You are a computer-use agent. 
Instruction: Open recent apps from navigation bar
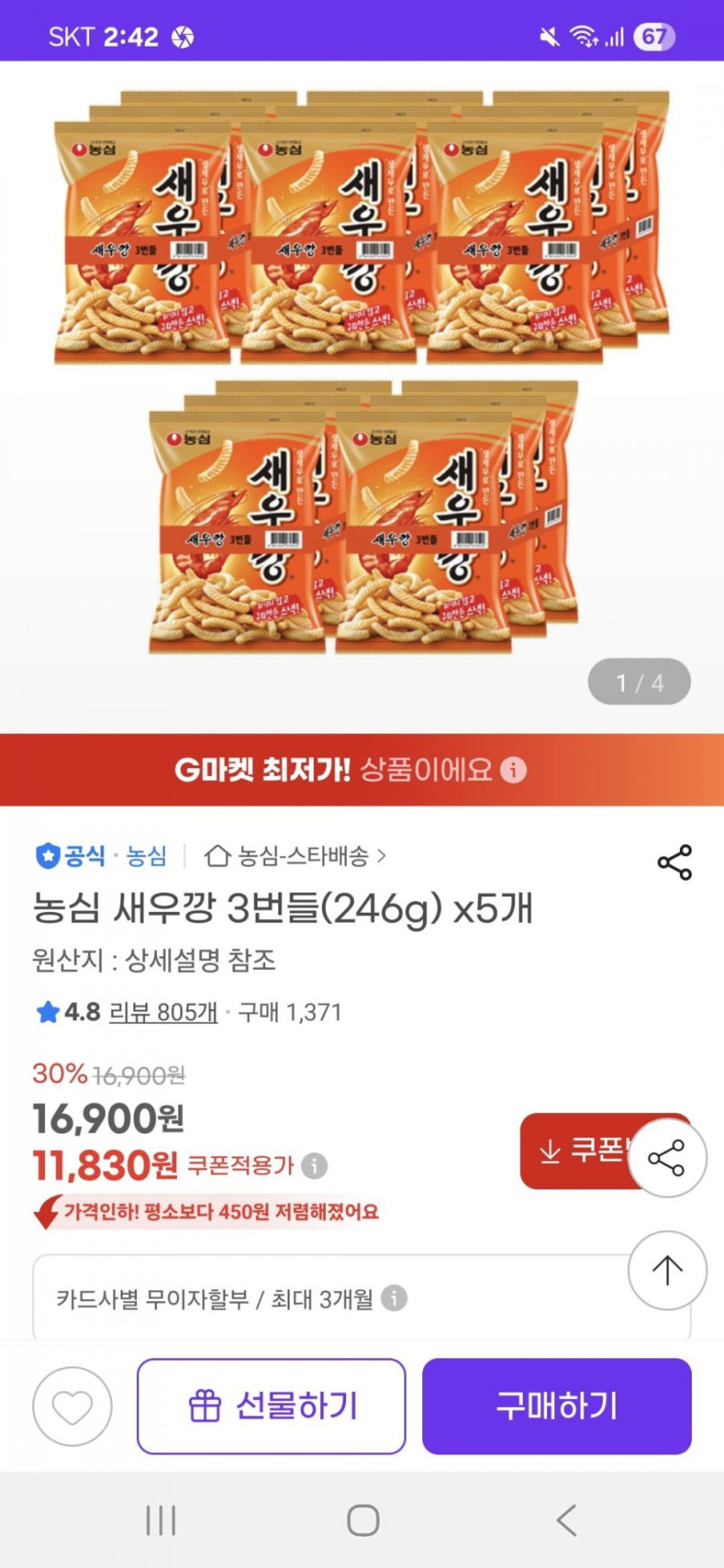point(161,1519)
